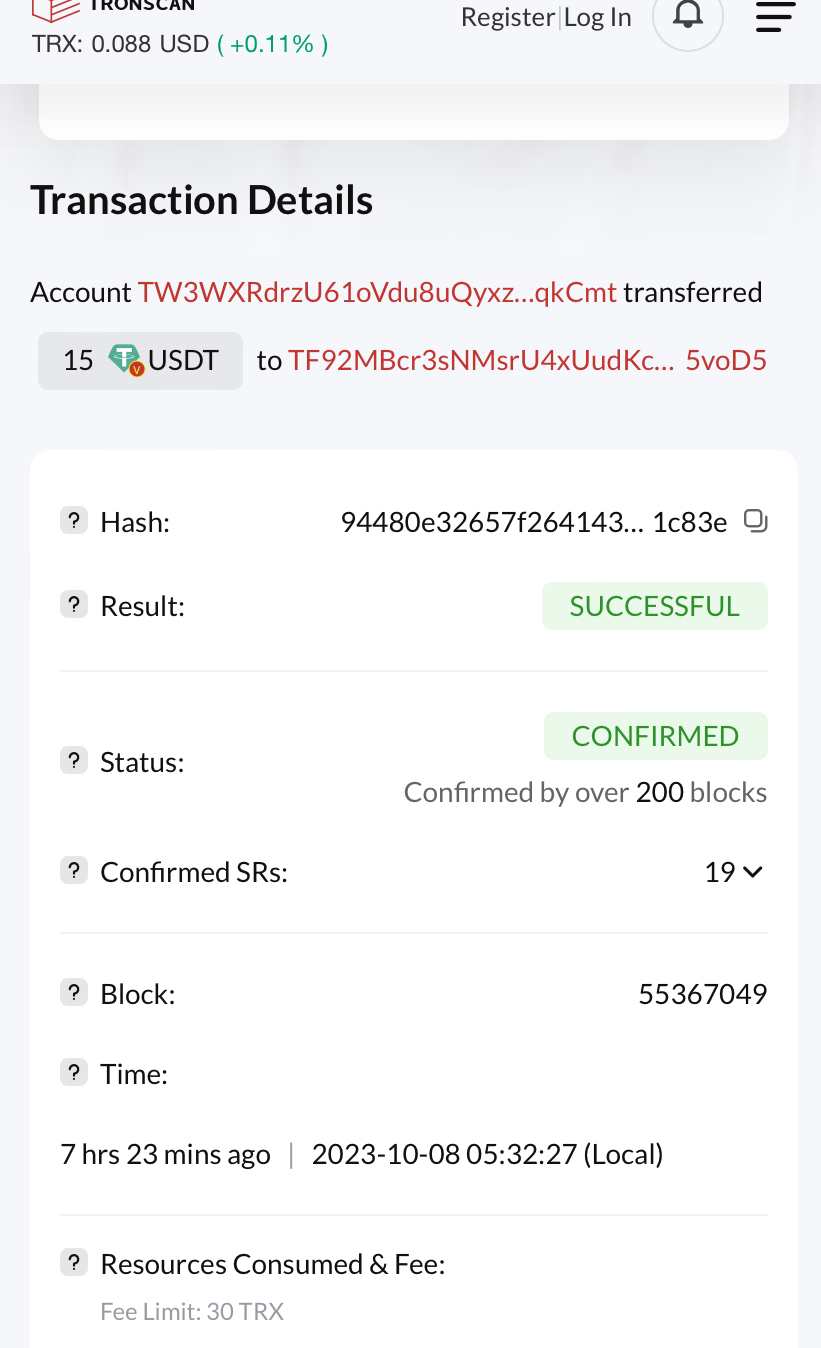Viewport: 821px width, 1348px height.
Task: Tap the Register link
Action: click(507, 17)
